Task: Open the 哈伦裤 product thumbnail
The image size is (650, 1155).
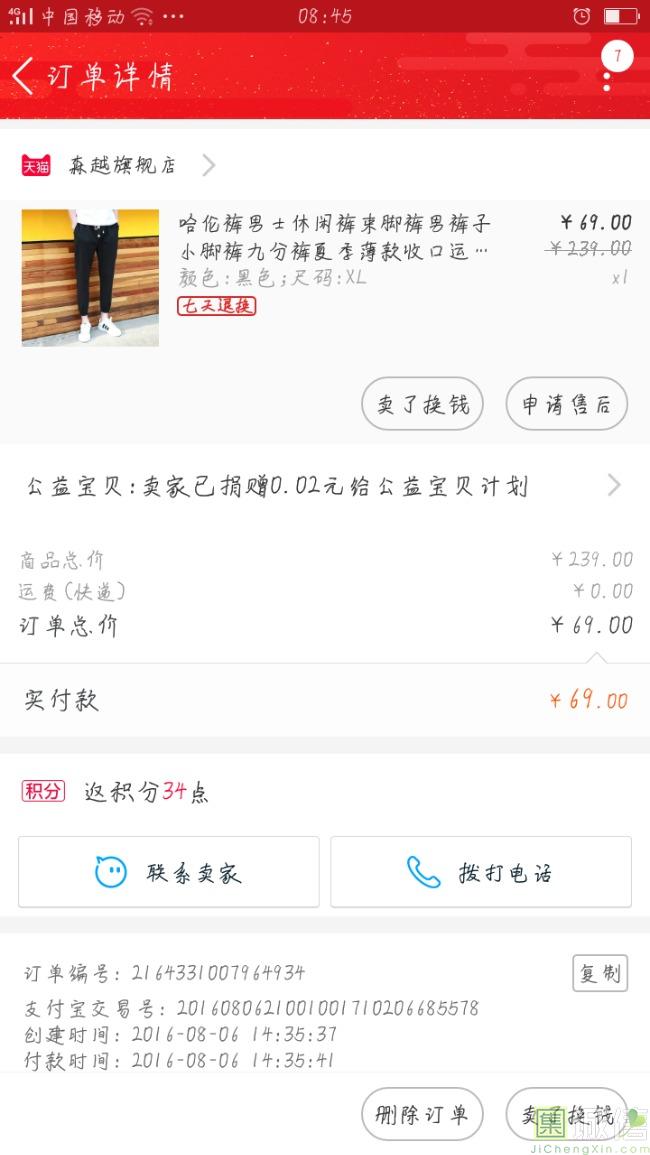Action: pos(90,278)
